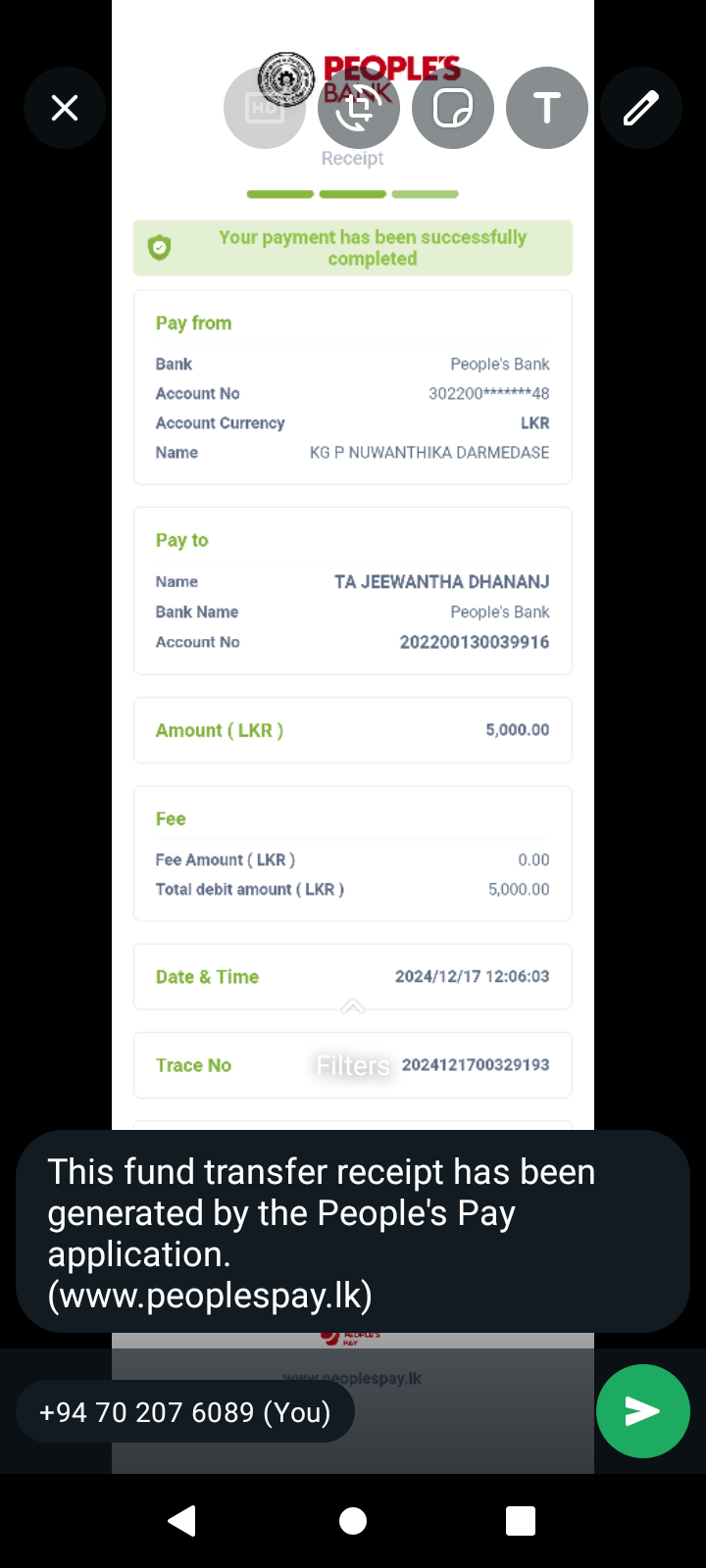Close the media editor

(65, 108)
